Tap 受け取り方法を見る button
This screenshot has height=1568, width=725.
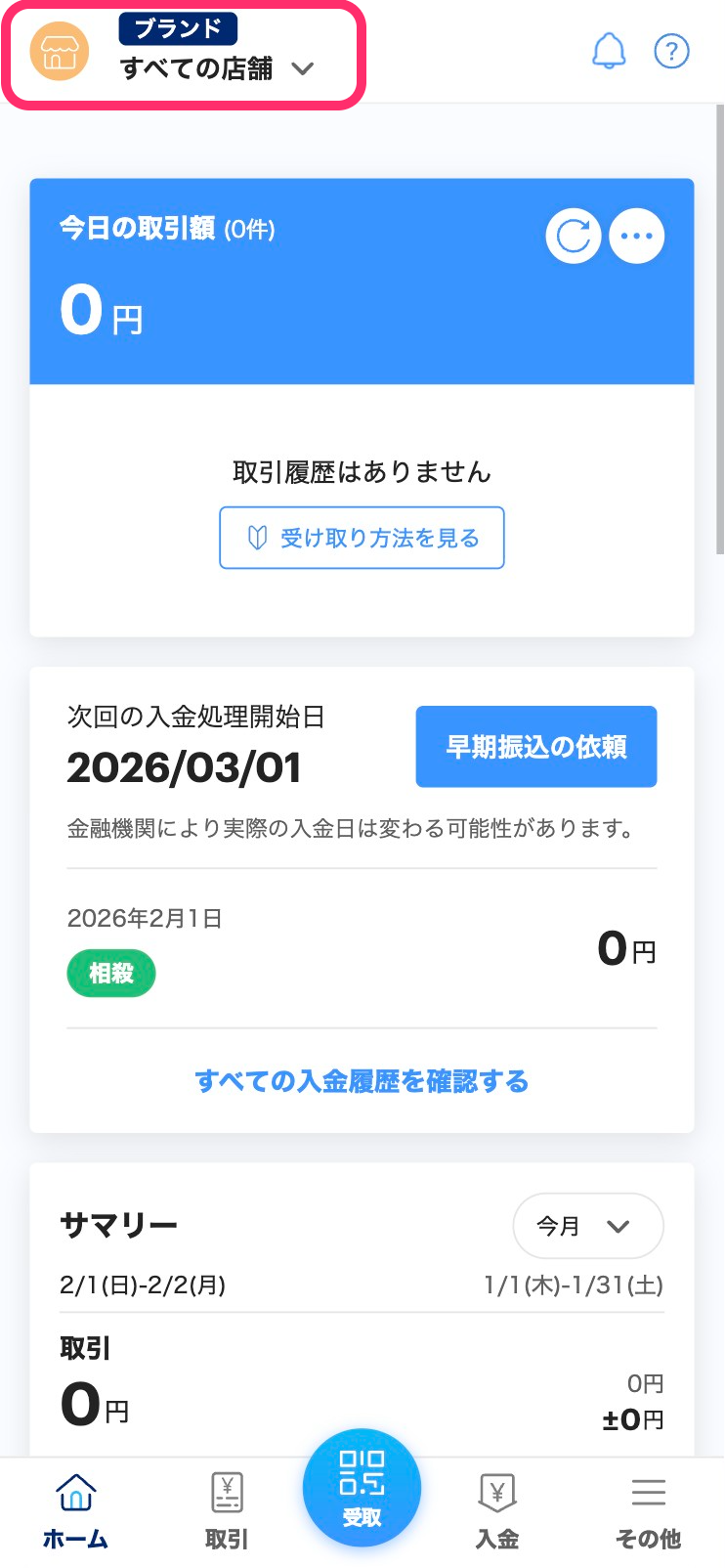pyautogui.click(x=362, y=538)
